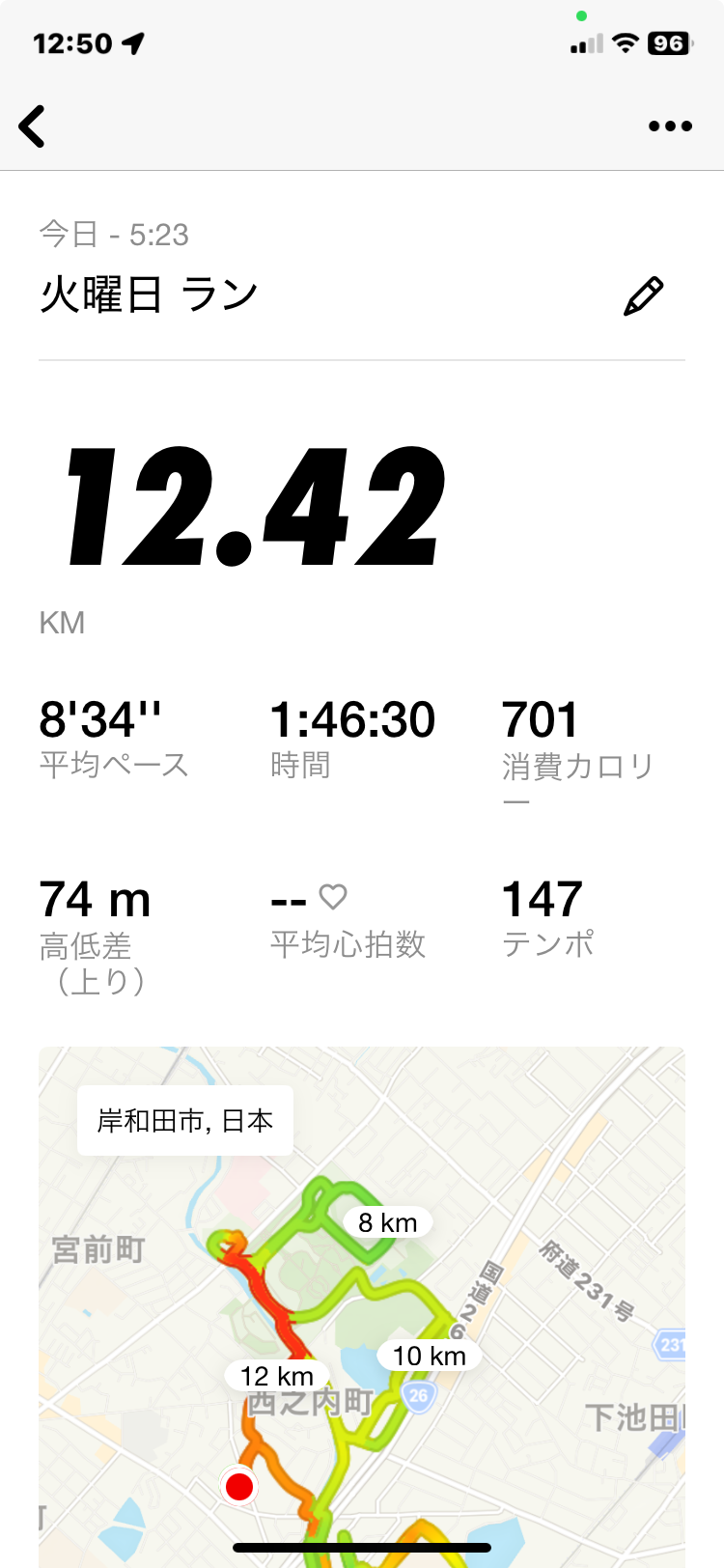Go back using the arrow
The height and width of the screenshot is (1568, 724).
tap(32, 126)
